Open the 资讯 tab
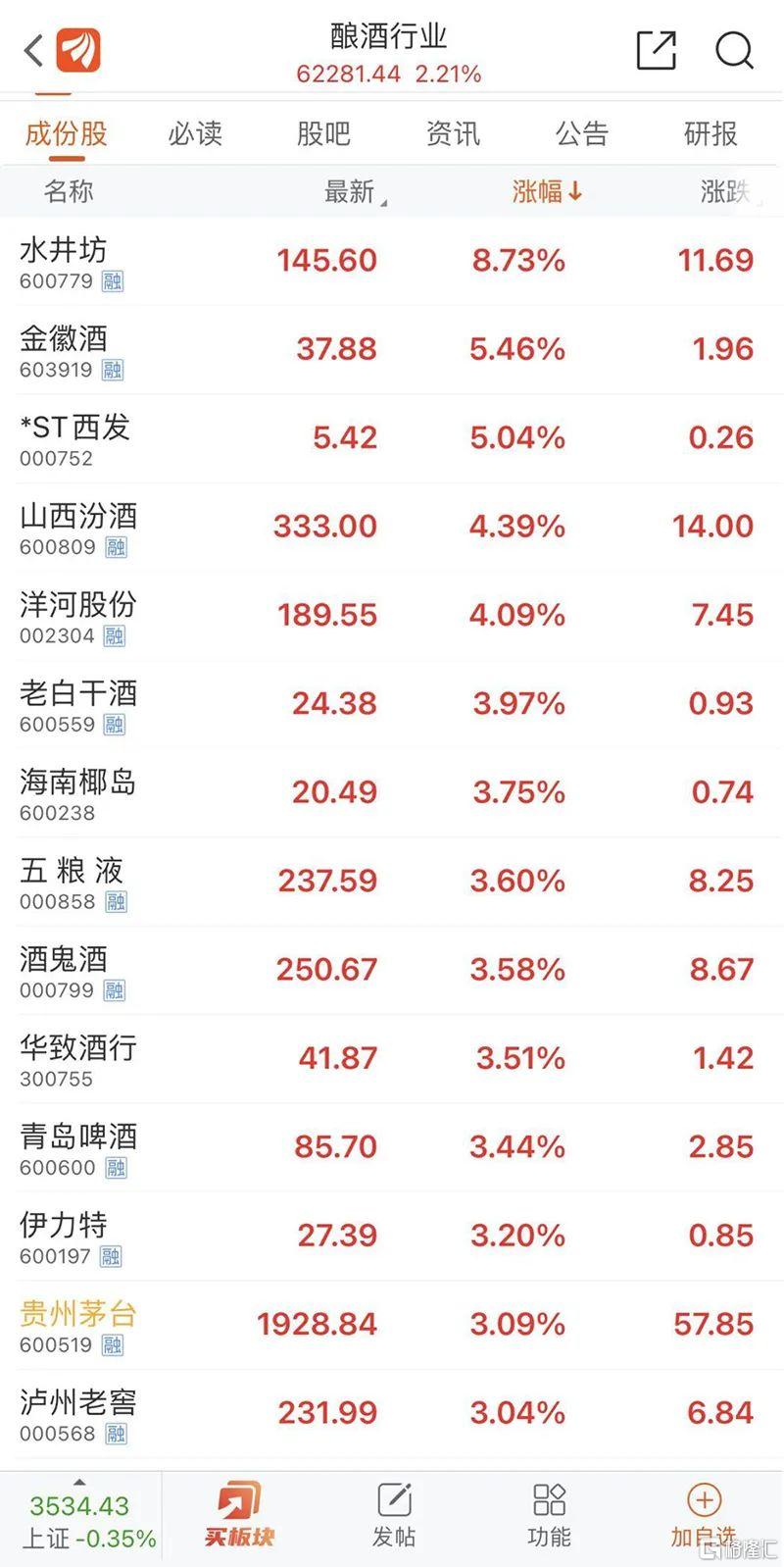The image size is (784, 1567). [x=453, y=133]
